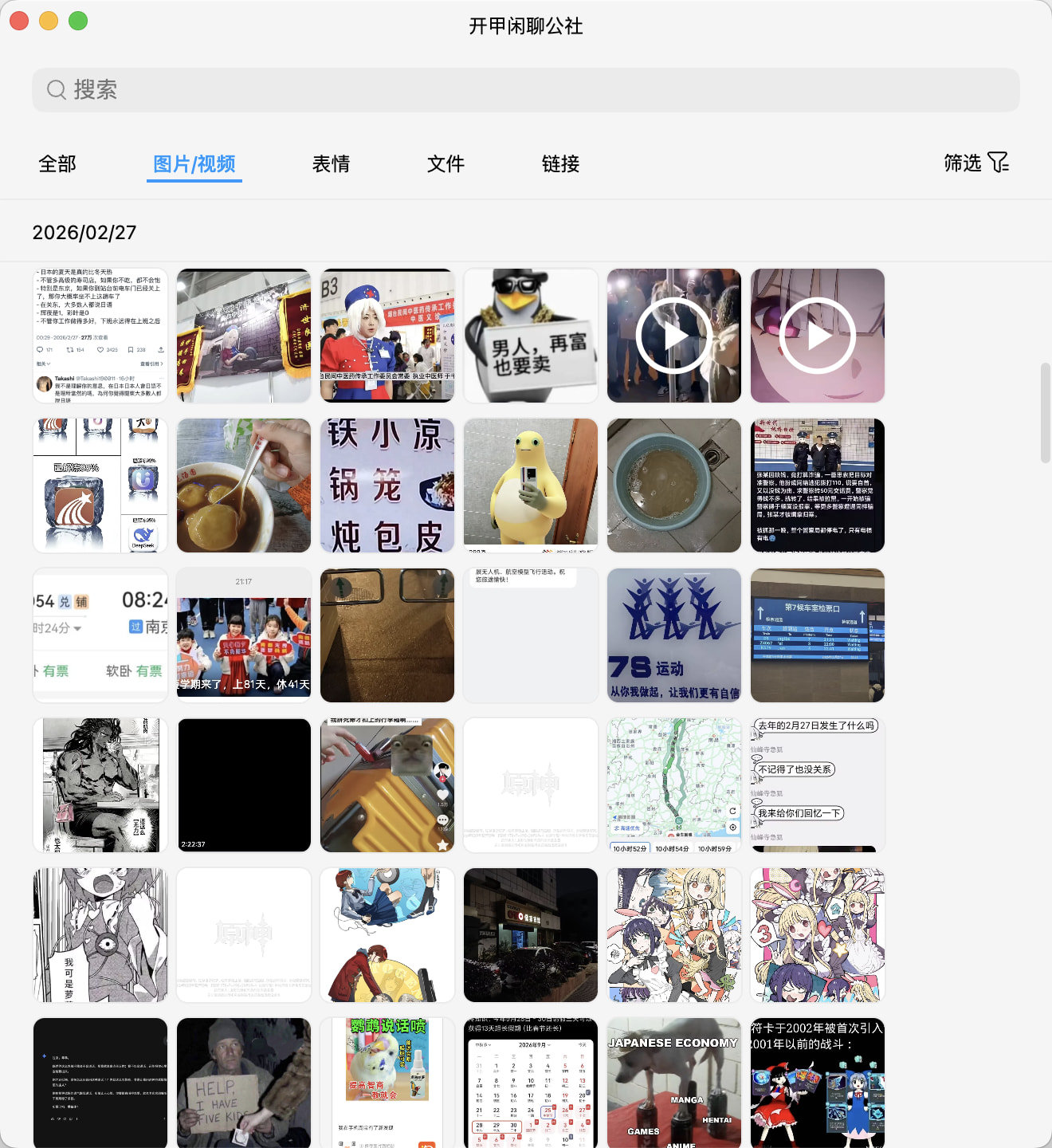Open the 筛选 filter options
The image size is (1052, 1148).
[x=976, y=163]
